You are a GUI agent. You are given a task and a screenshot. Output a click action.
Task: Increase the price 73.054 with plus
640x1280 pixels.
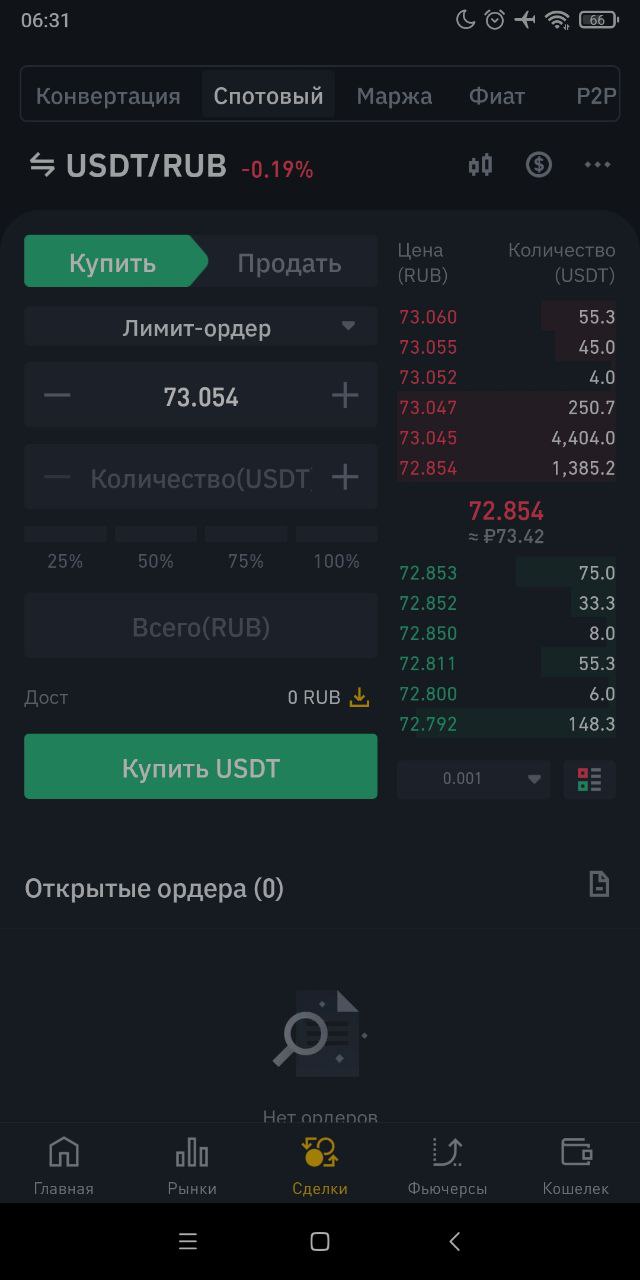[345, 396]
